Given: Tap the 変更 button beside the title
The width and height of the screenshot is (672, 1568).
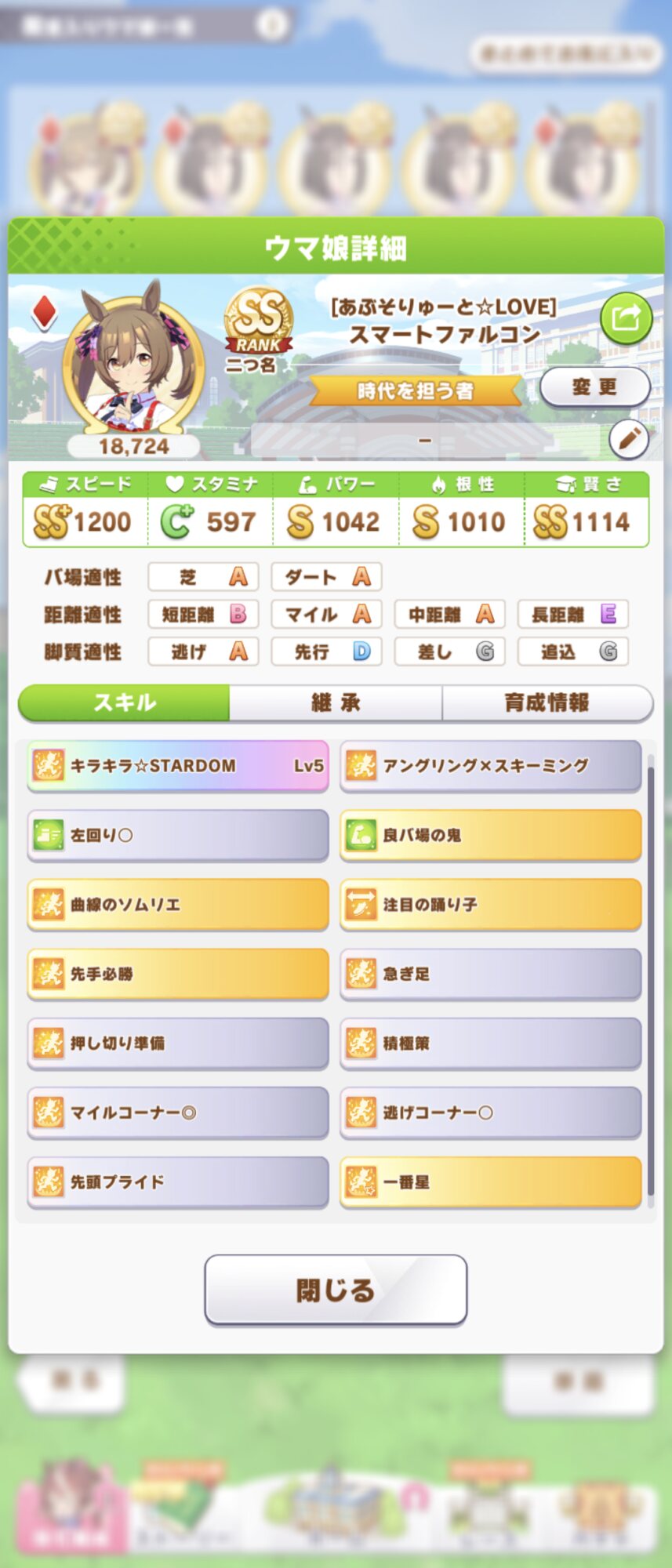Looking at the screenshot, I should click(x=594, y=387).
